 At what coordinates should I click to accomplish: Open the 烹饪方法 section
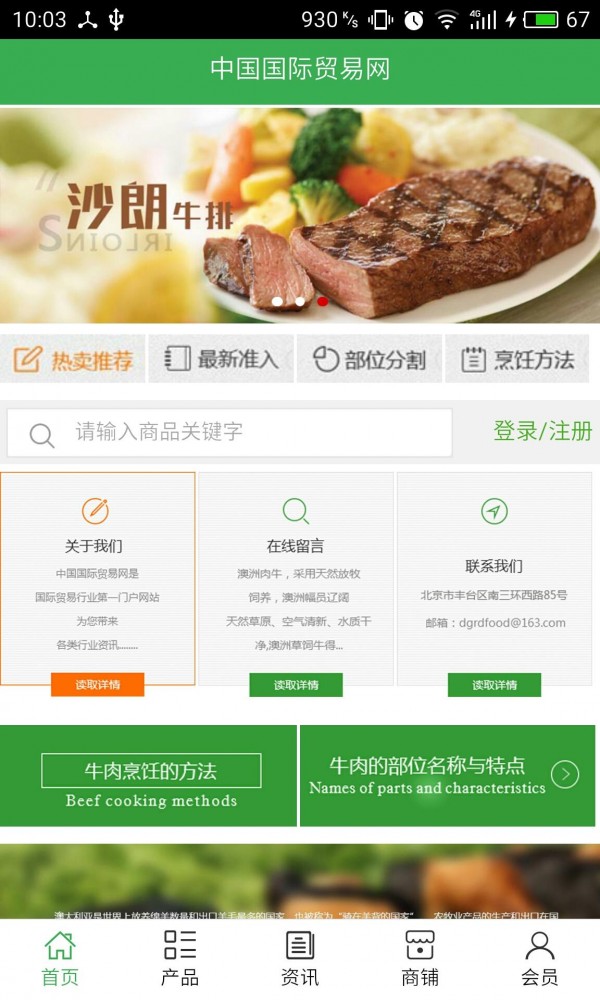click(x=517, y=360)
